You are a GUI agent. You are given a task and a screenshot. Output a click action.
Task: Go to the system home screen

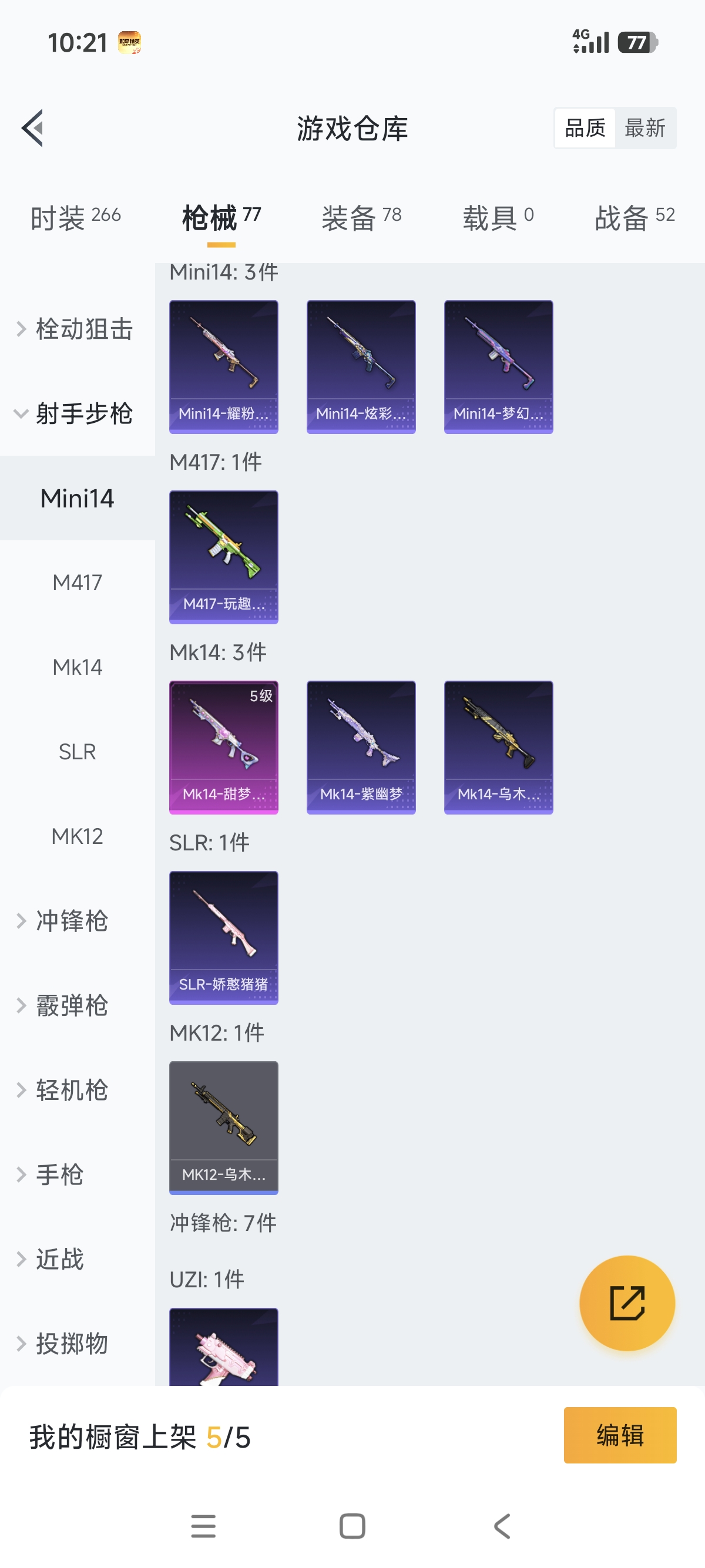[x=352, y=1526]
